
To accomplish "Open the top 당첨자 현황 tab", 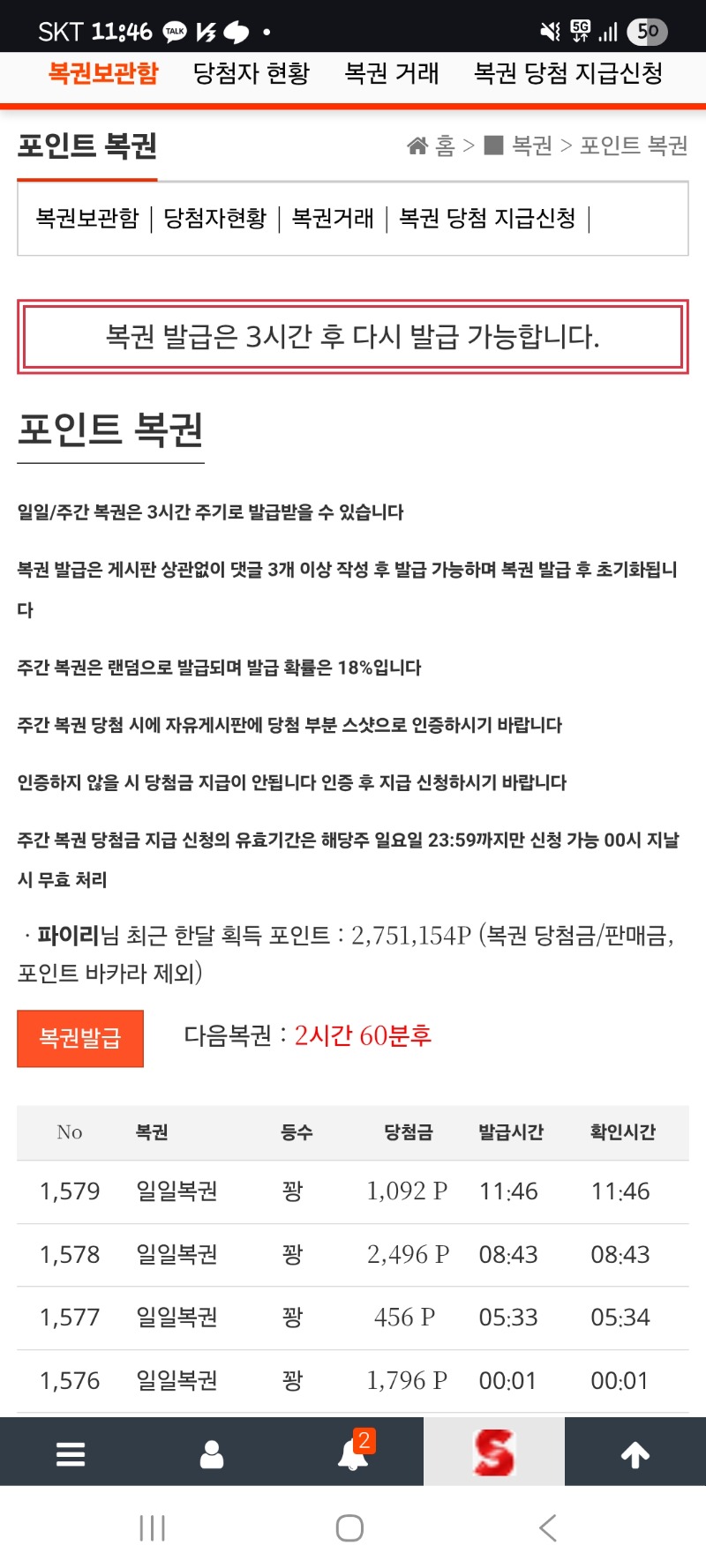I will (252, 73).
